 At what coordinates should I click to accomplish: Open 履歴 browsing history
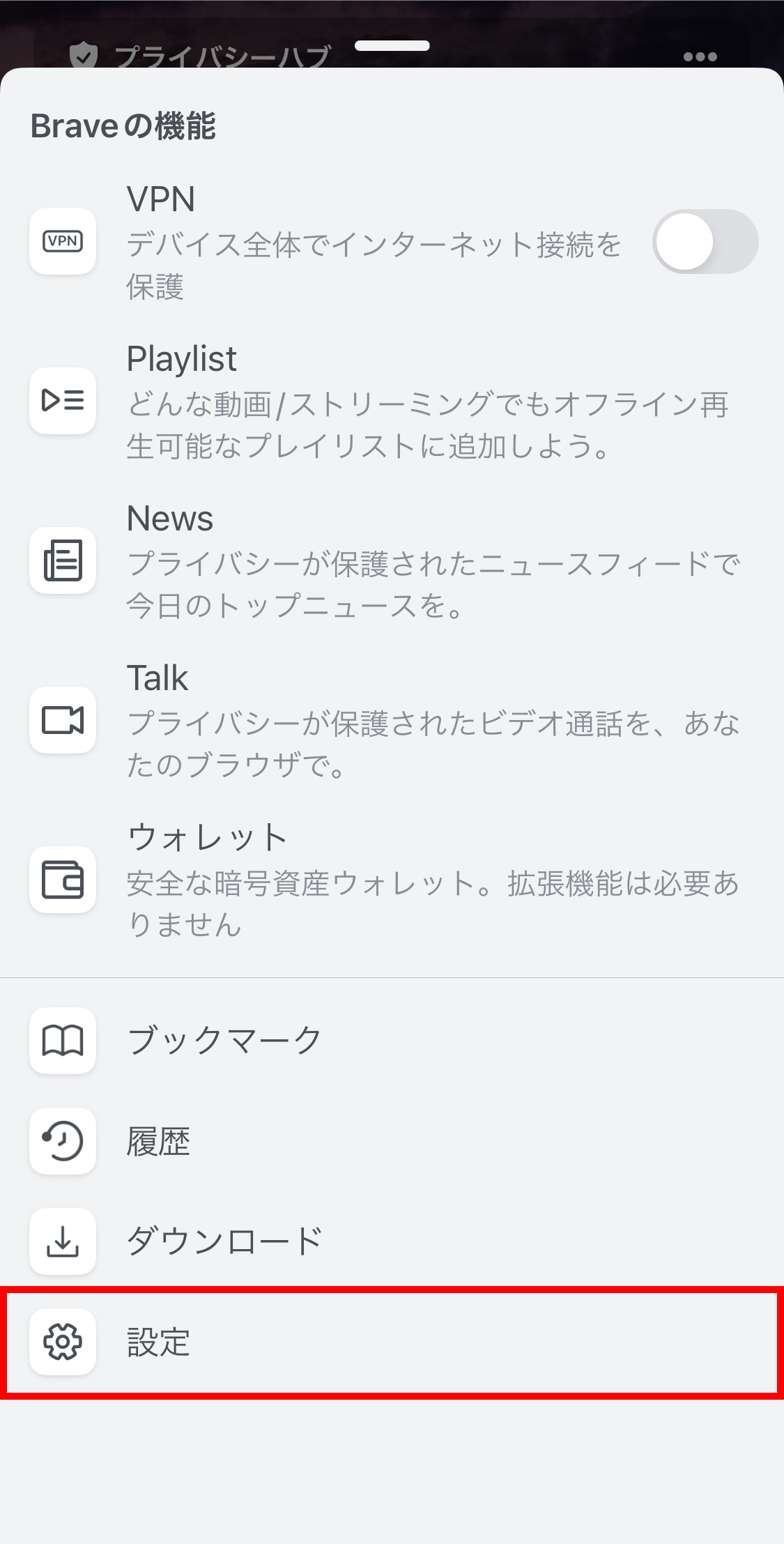(392, 1141)
